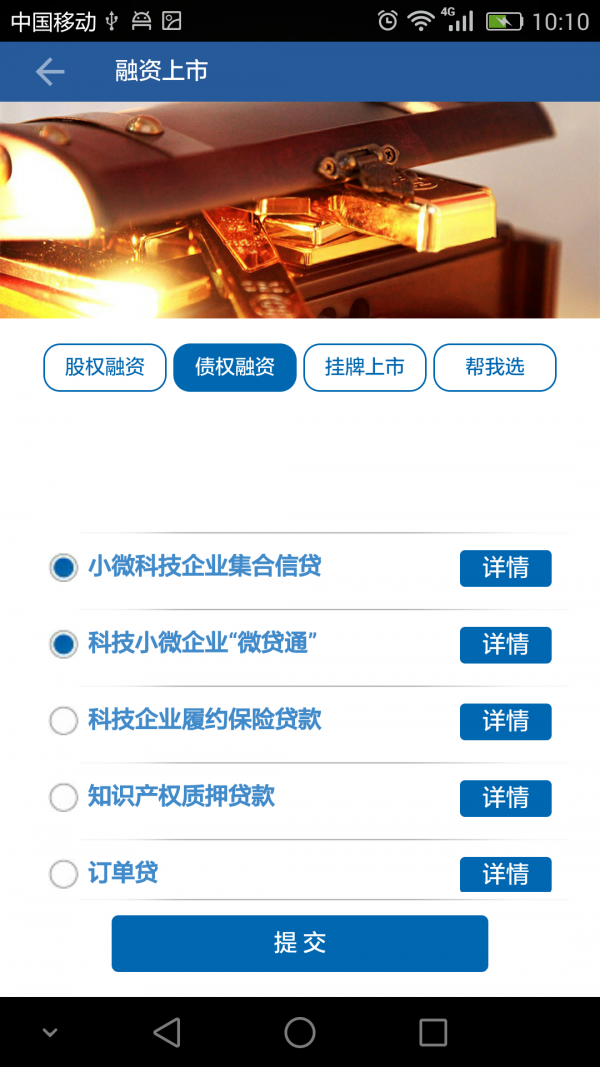The width and height of the screenshot is (600, 1067).
Task: Deselect 小微科技企业集合信贷 radio option
Action: coord(63,568)
